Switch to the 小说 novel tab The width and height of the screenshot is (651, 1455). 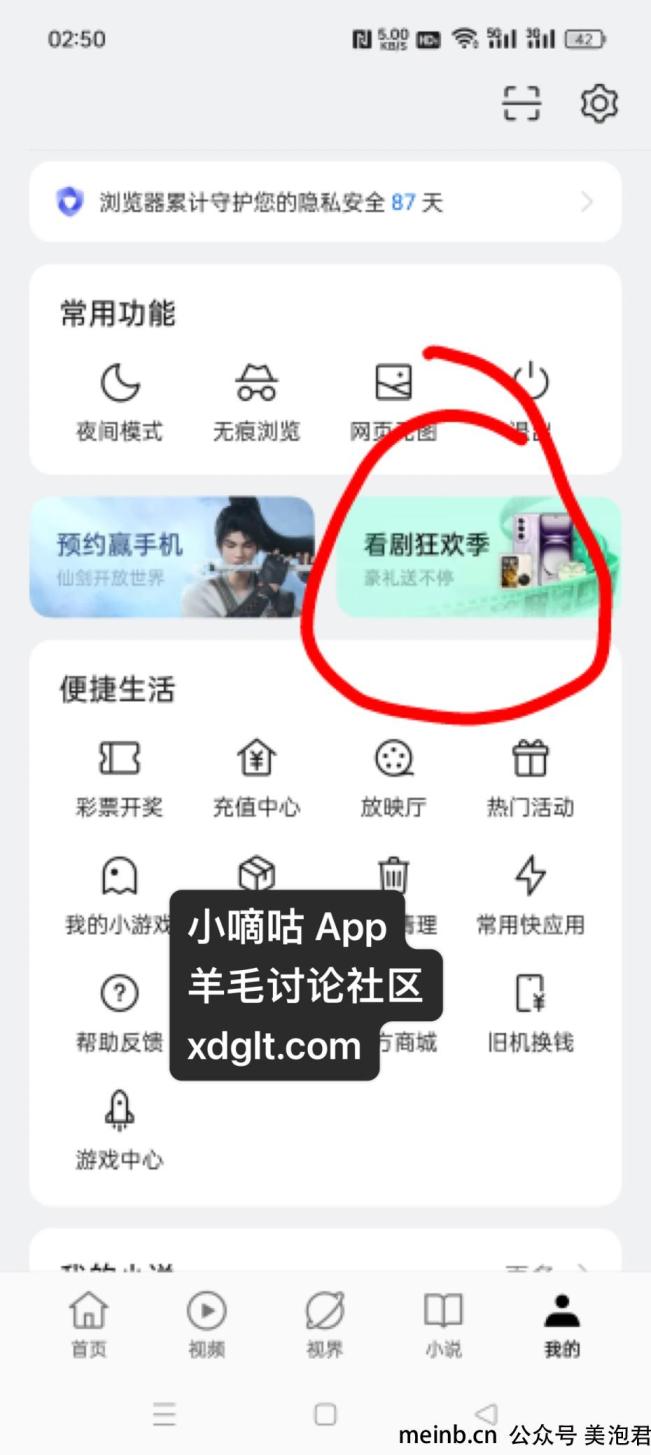pos(443,1324)
